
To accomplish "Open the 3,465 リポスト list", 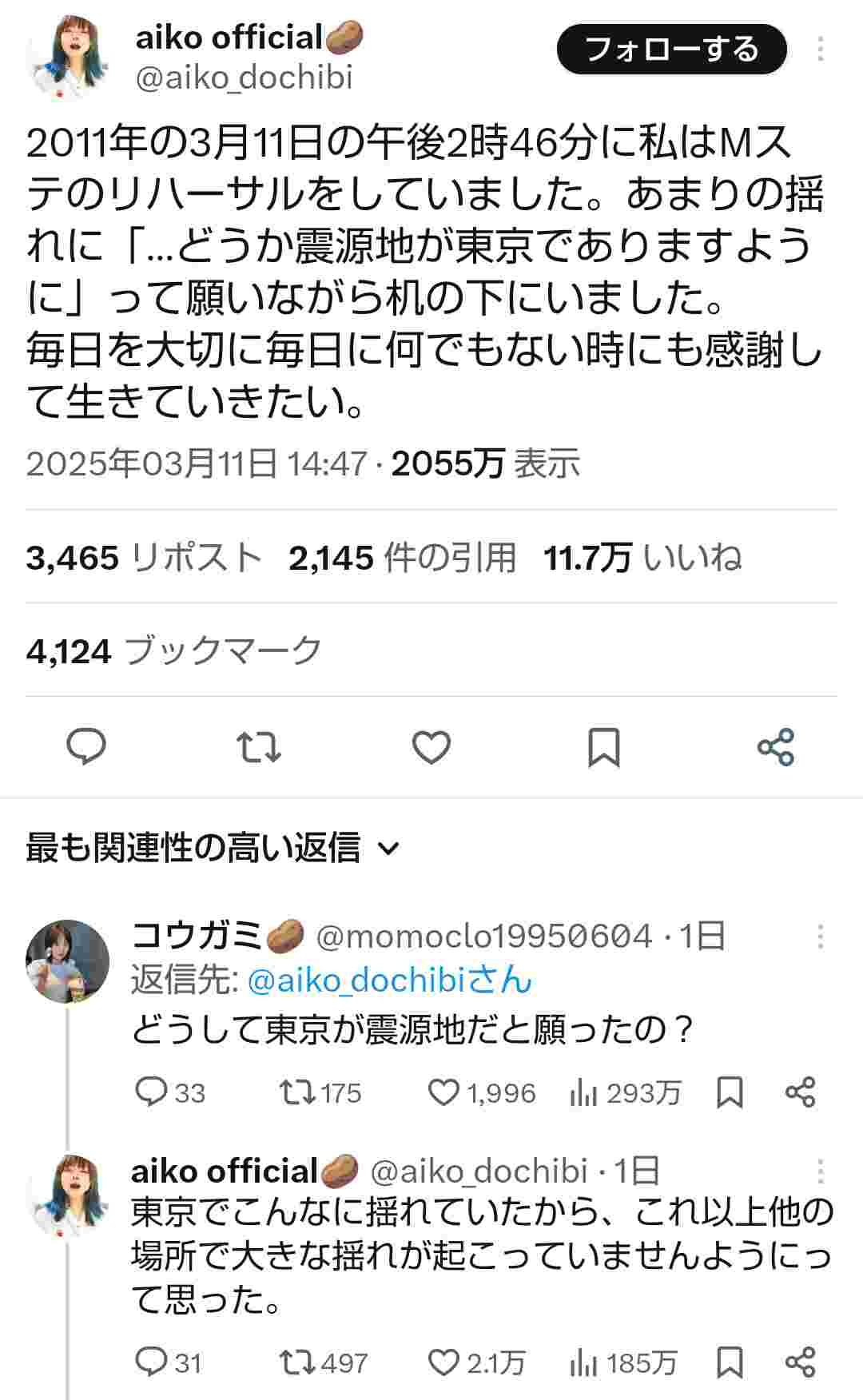I will tap(144, 558).
